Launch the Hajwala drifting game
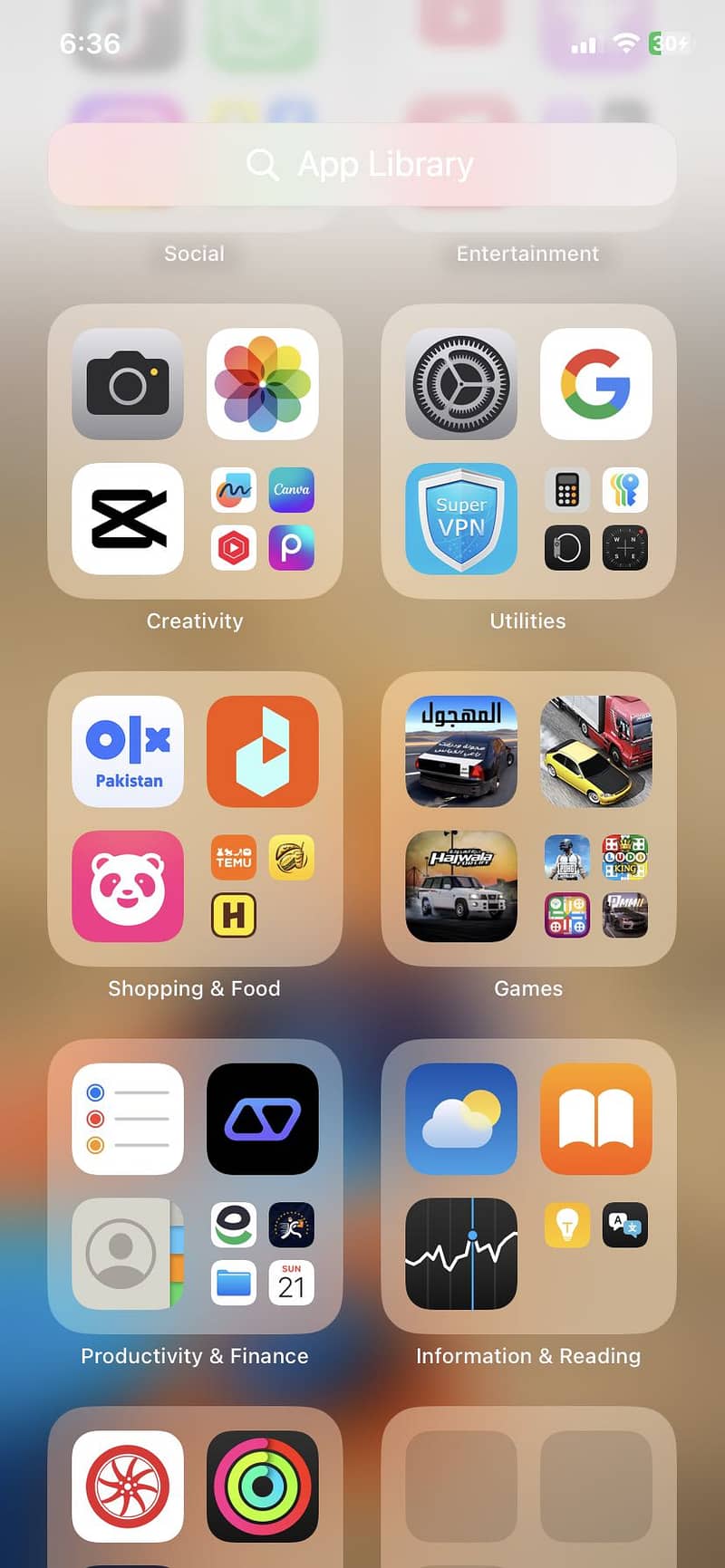Viewport: 725px width, 1568px height. tap(461, 886)
